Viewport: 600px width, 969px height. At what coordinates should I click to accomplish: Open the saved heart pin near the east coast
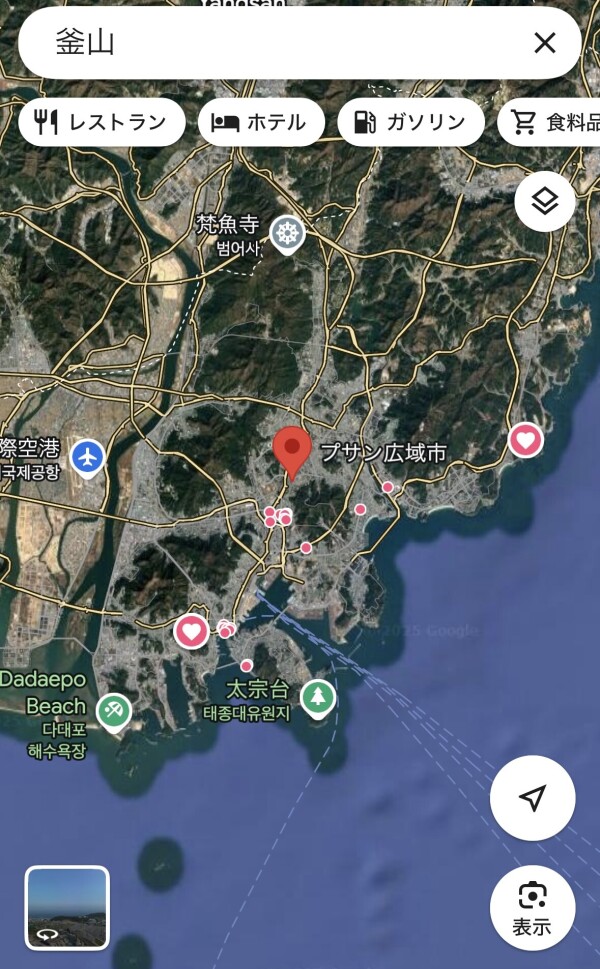[x=525, y=440]
